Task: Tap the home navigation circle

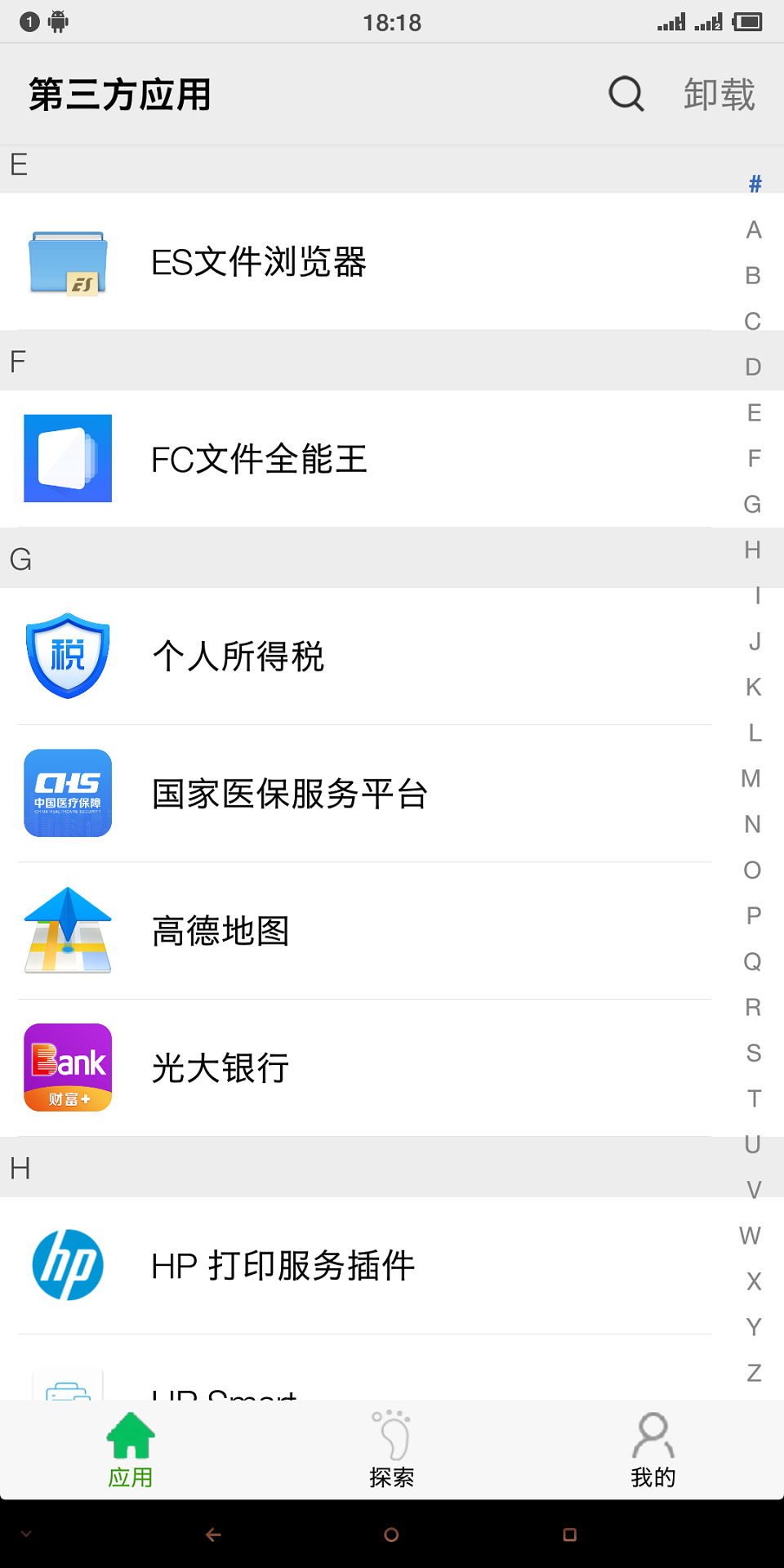Action: (x=391, y=1533)
